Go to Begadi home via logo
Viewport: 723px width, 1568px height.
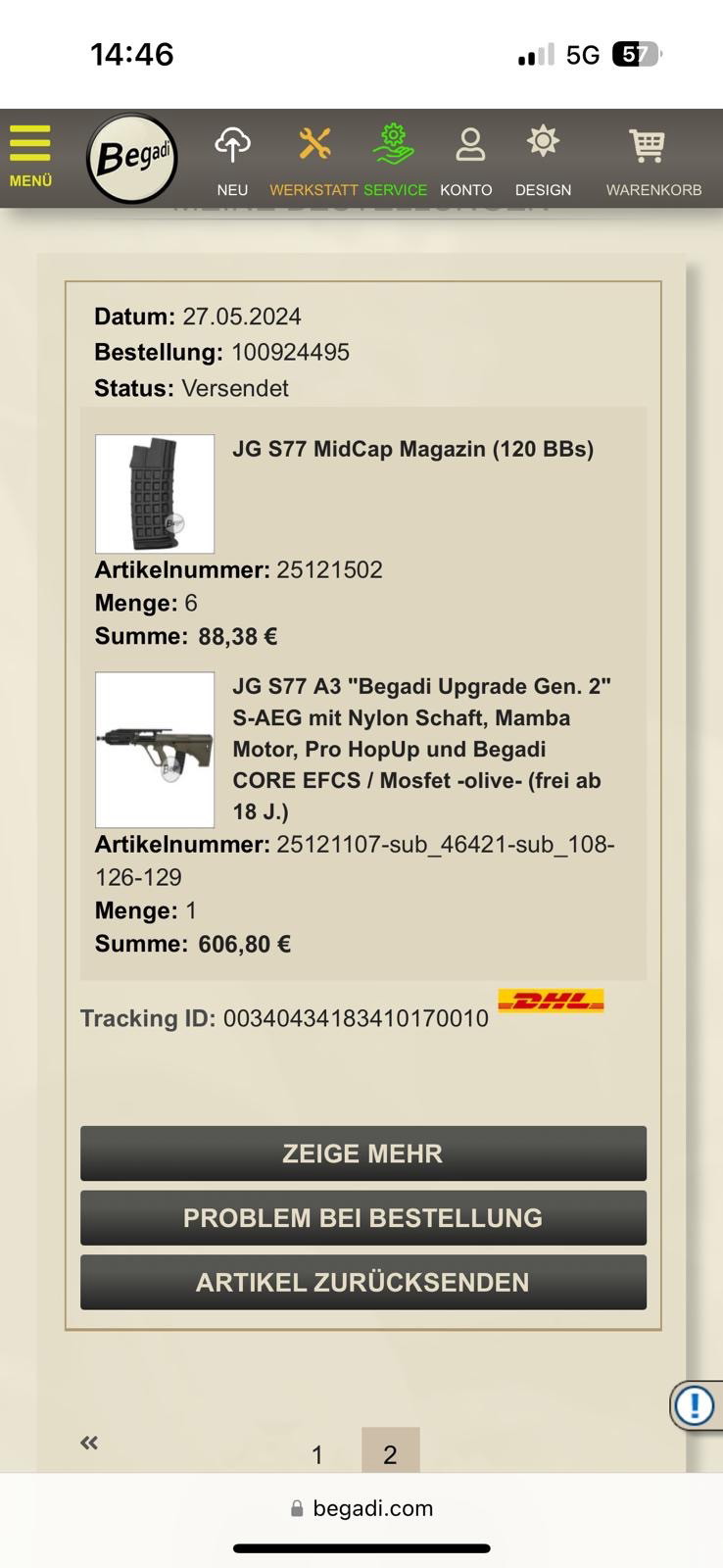coord(132,158)
